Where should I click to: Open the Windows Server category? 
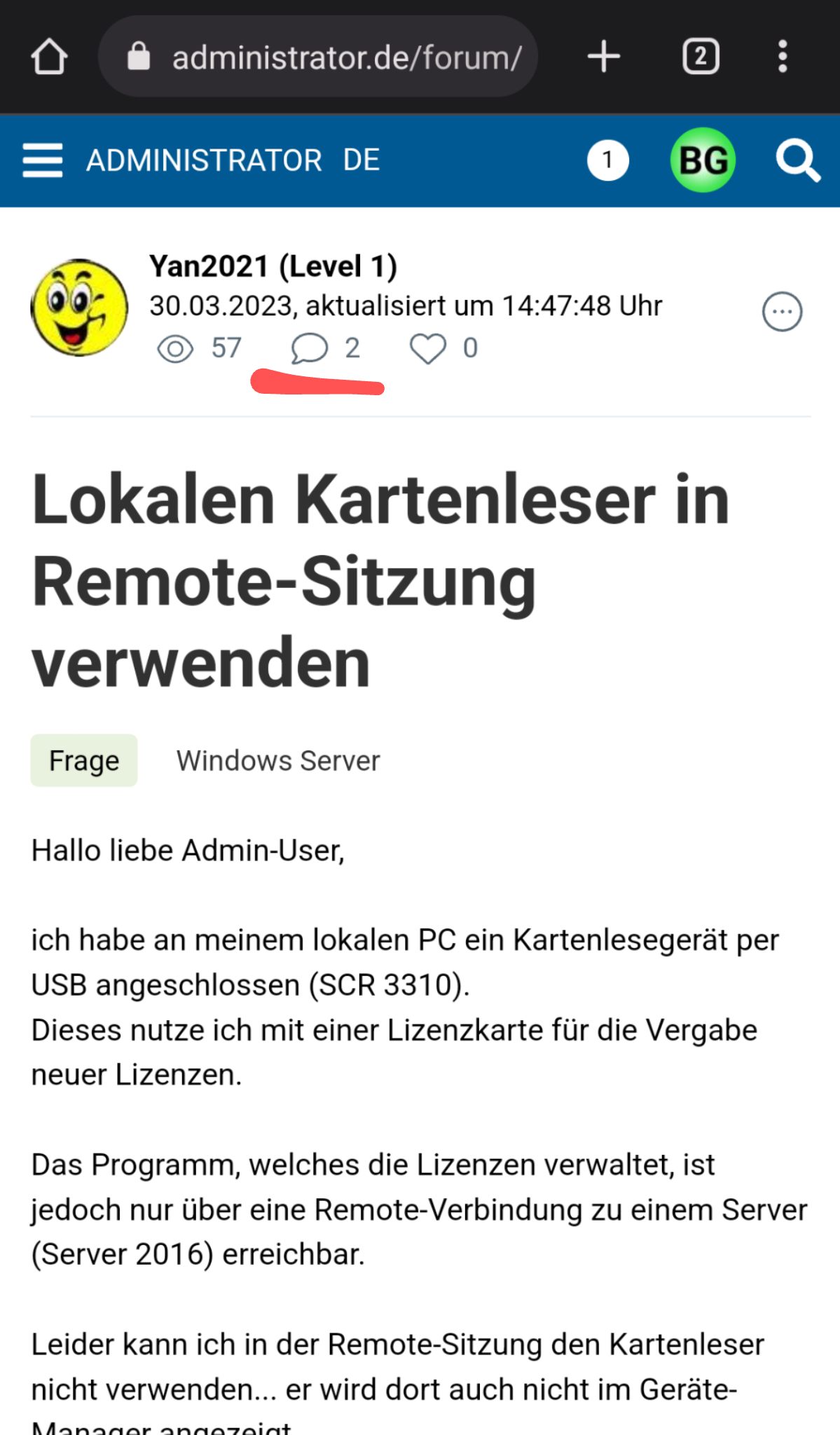(278, 760)
